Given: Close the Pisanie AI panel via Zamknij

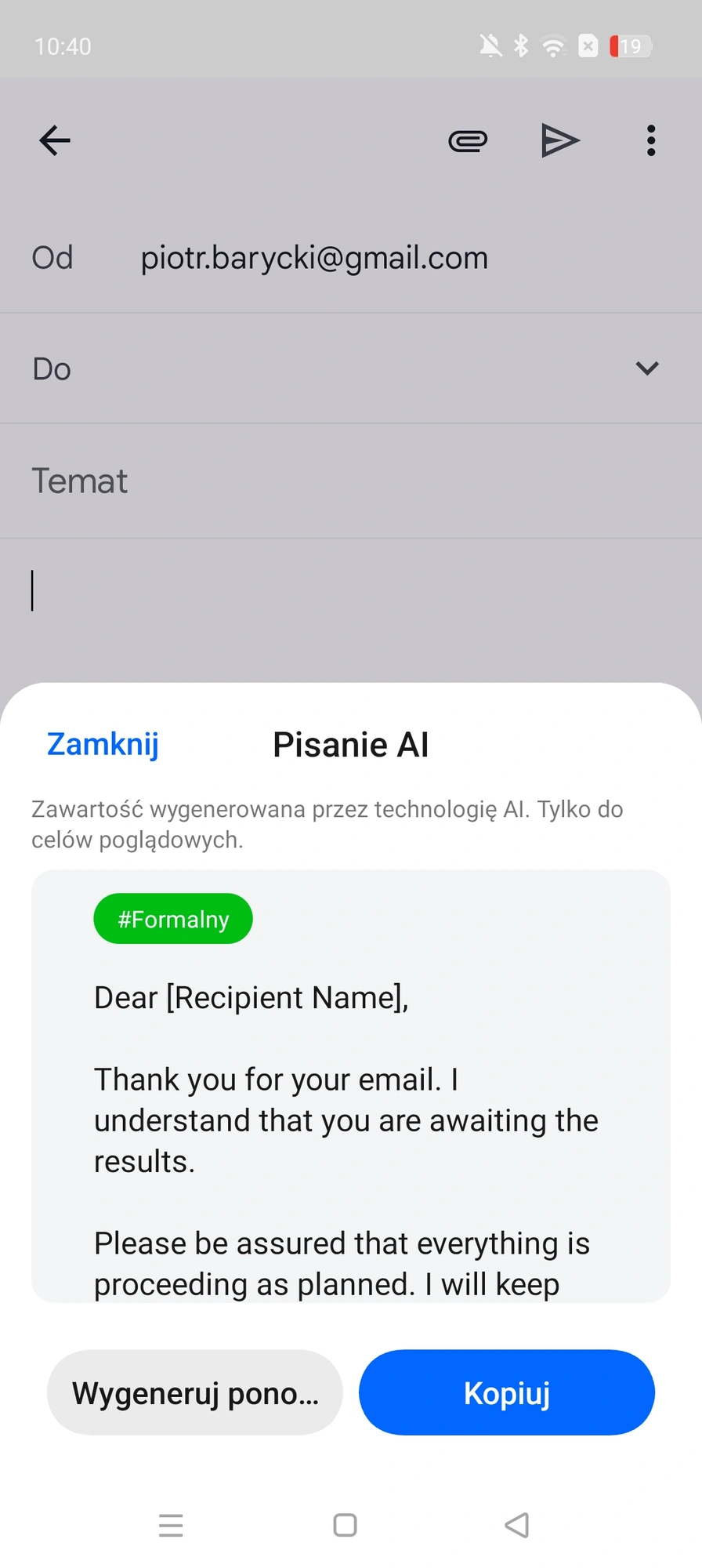Looking at the screenshot, I should click(103, 744).
